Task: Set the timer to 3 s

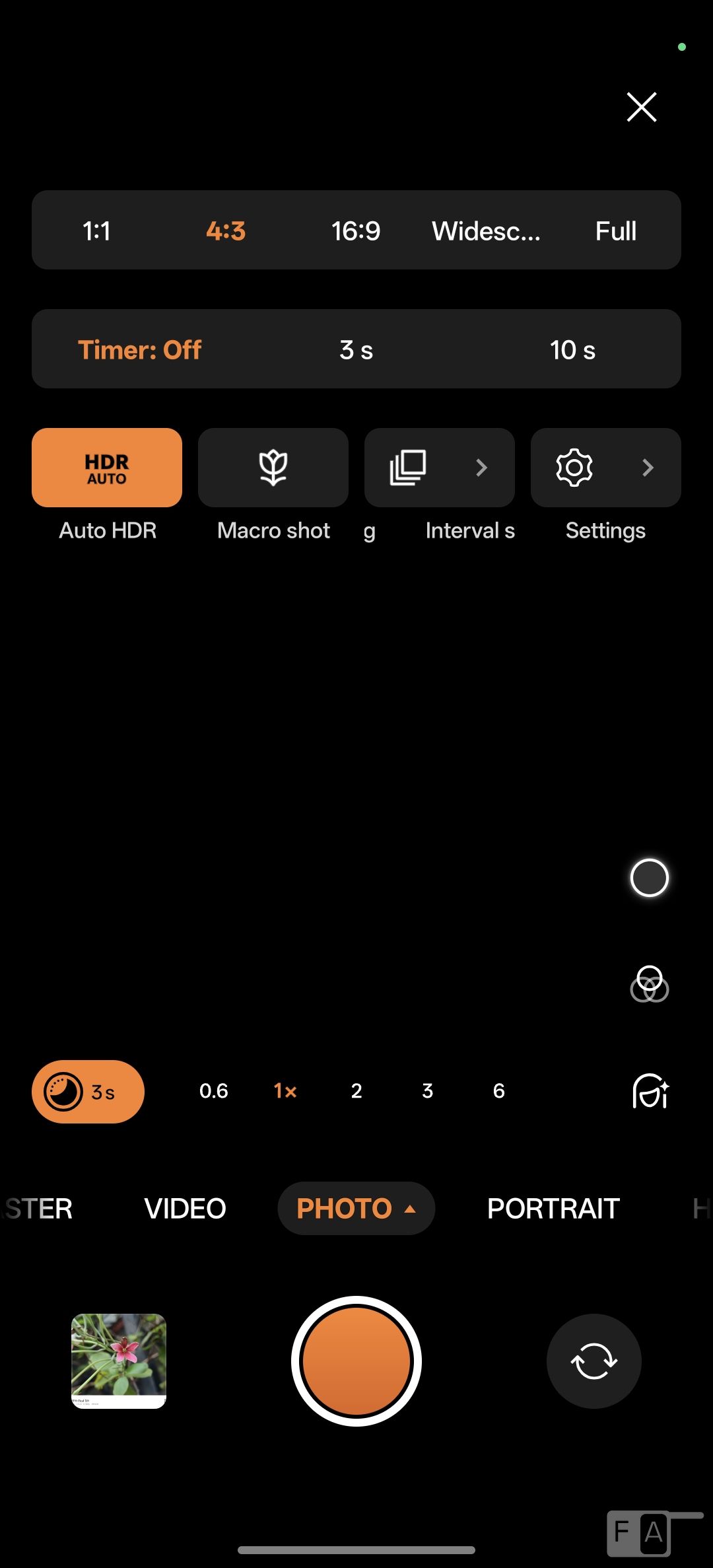Action: coord(356,350)
